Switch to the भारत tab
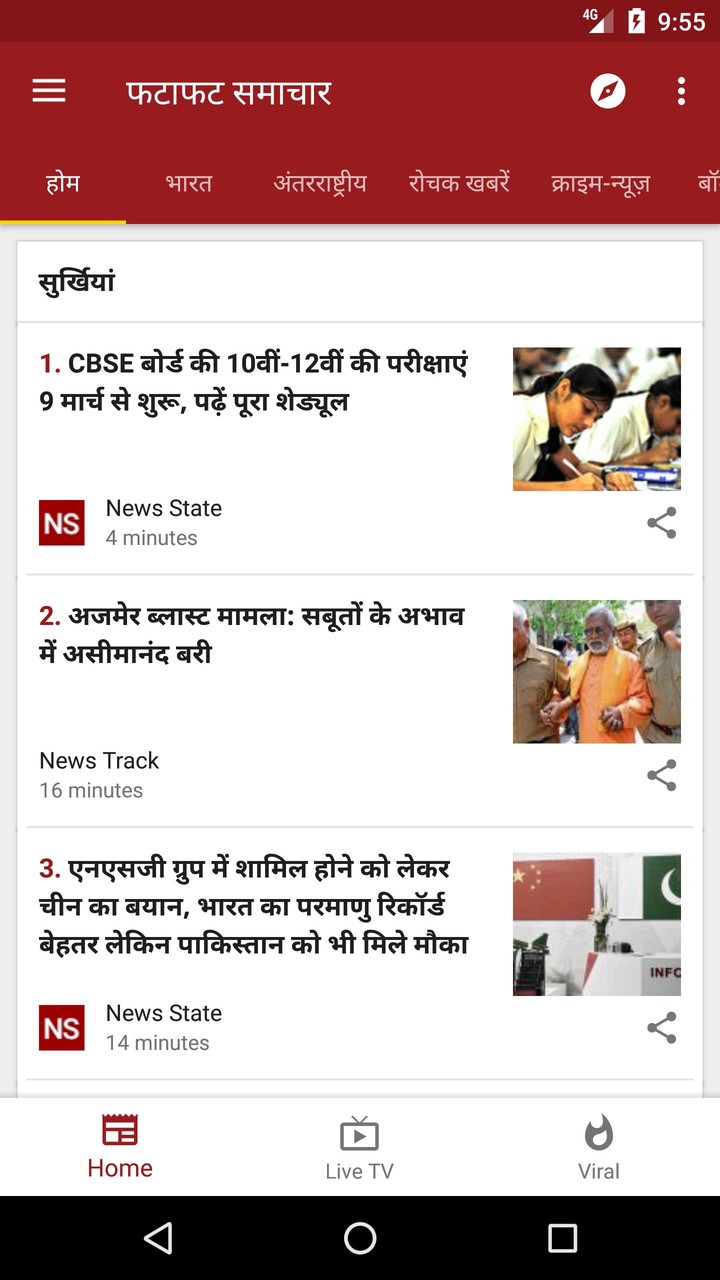Image resolution: width=720 pixels, height=1280 pixels. coord(189,184)
